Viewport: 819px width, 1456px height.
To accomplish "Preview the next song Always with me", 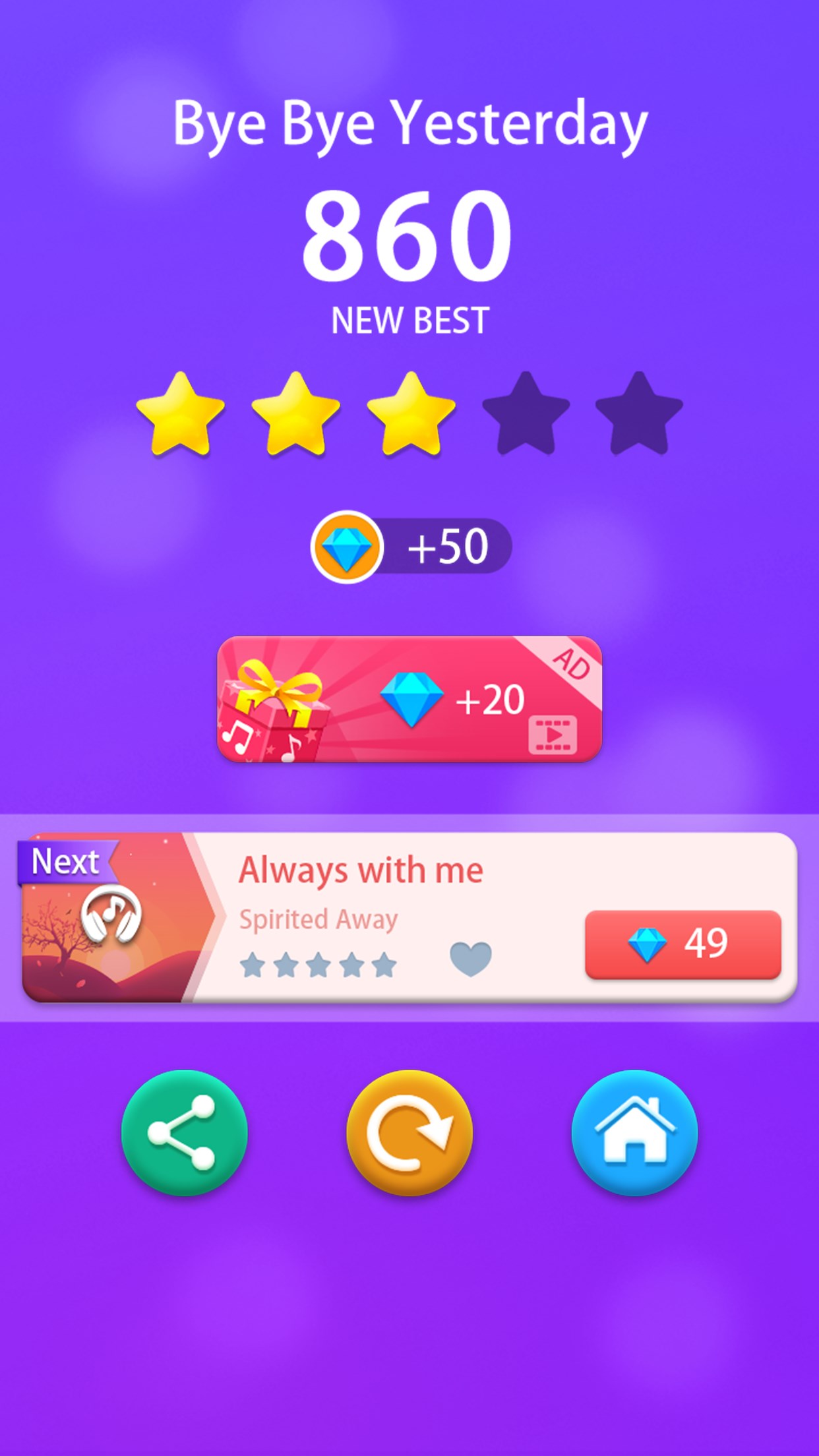I will tap(111, 917).
